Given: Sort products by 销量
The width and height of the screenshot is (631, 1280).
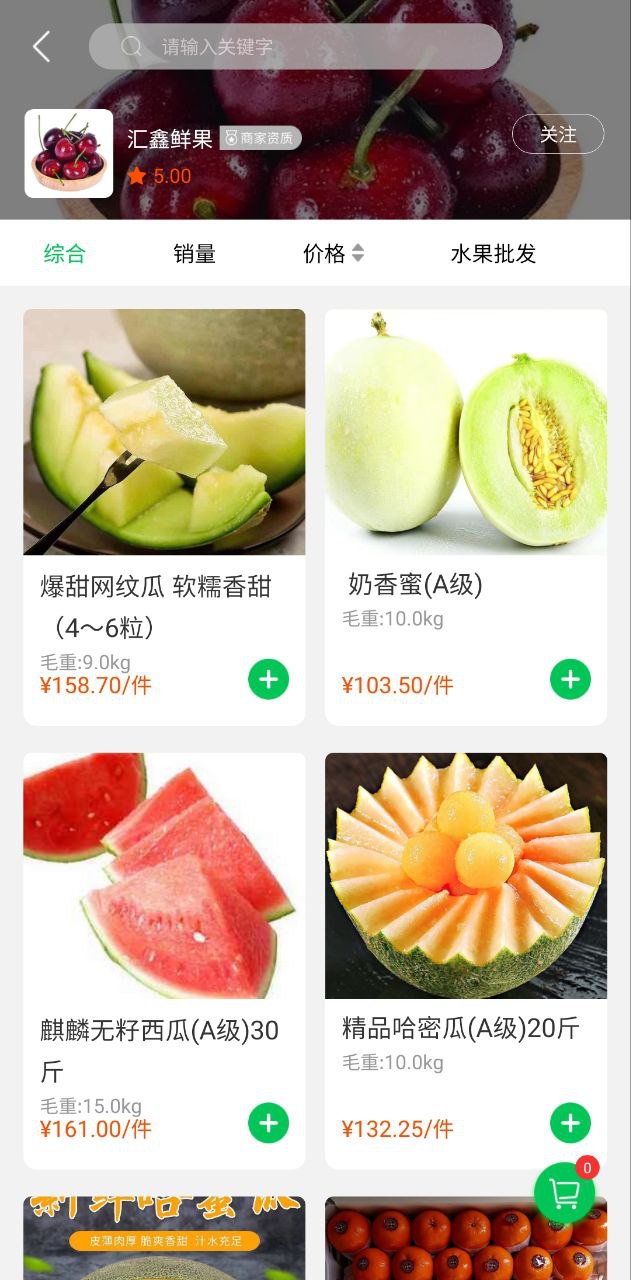Looking at the screenshot, I should [194, 254].
